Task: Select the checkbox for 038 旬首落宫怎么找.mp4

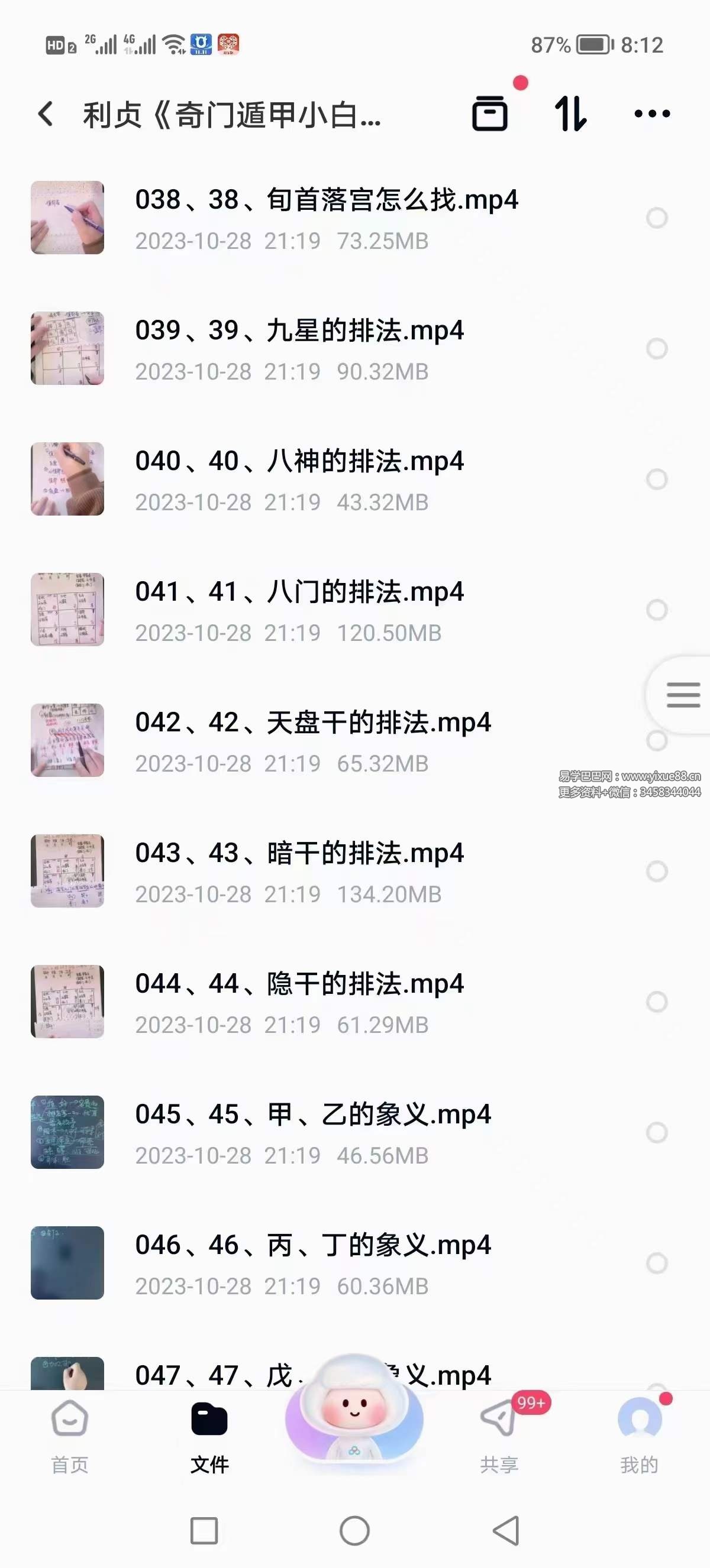Action: pyautogui.click(x=656, y=218)
